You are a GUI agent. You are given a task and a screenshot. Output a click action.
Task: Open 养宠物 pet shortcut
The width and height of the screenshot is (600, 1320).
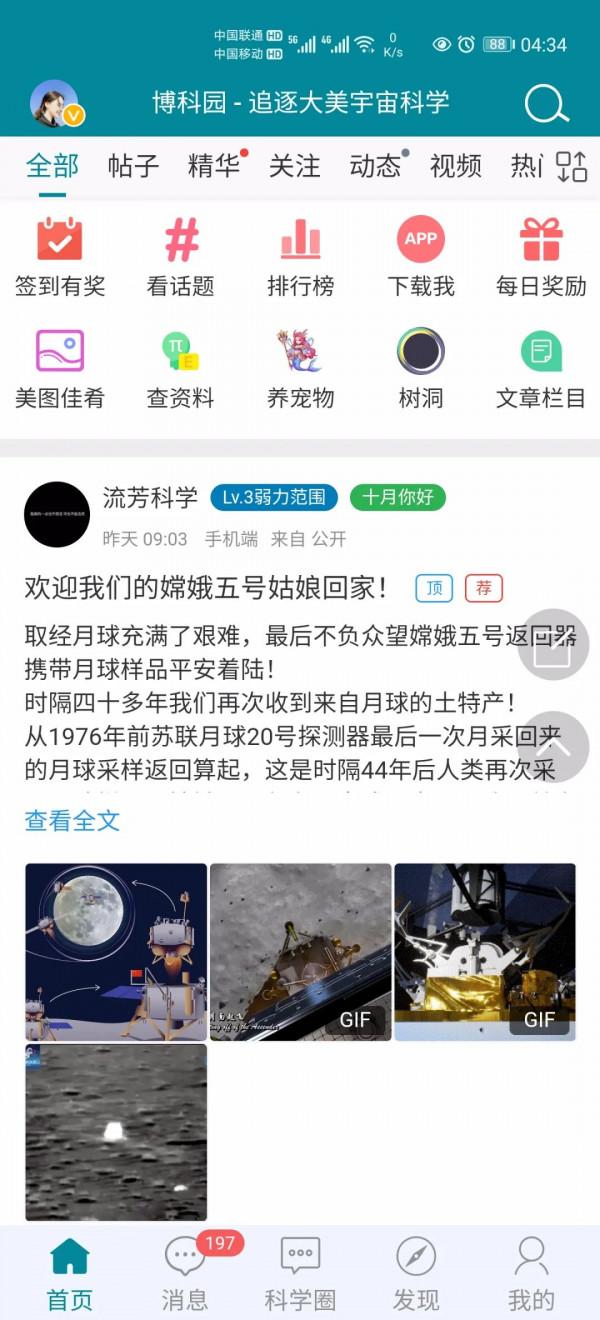(x=300, y=369)
